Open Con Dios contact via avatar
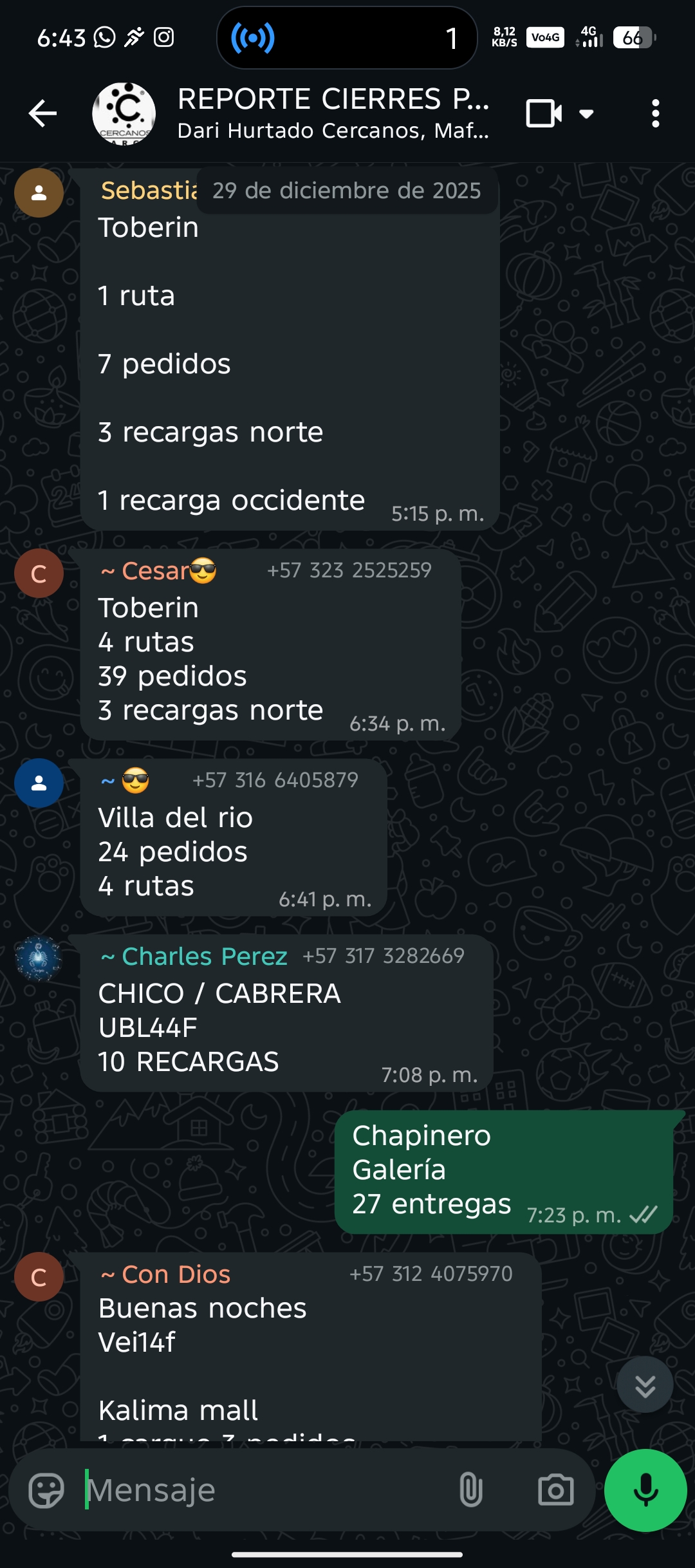This screenshot has width=695, height=1568. (39, 1277)
